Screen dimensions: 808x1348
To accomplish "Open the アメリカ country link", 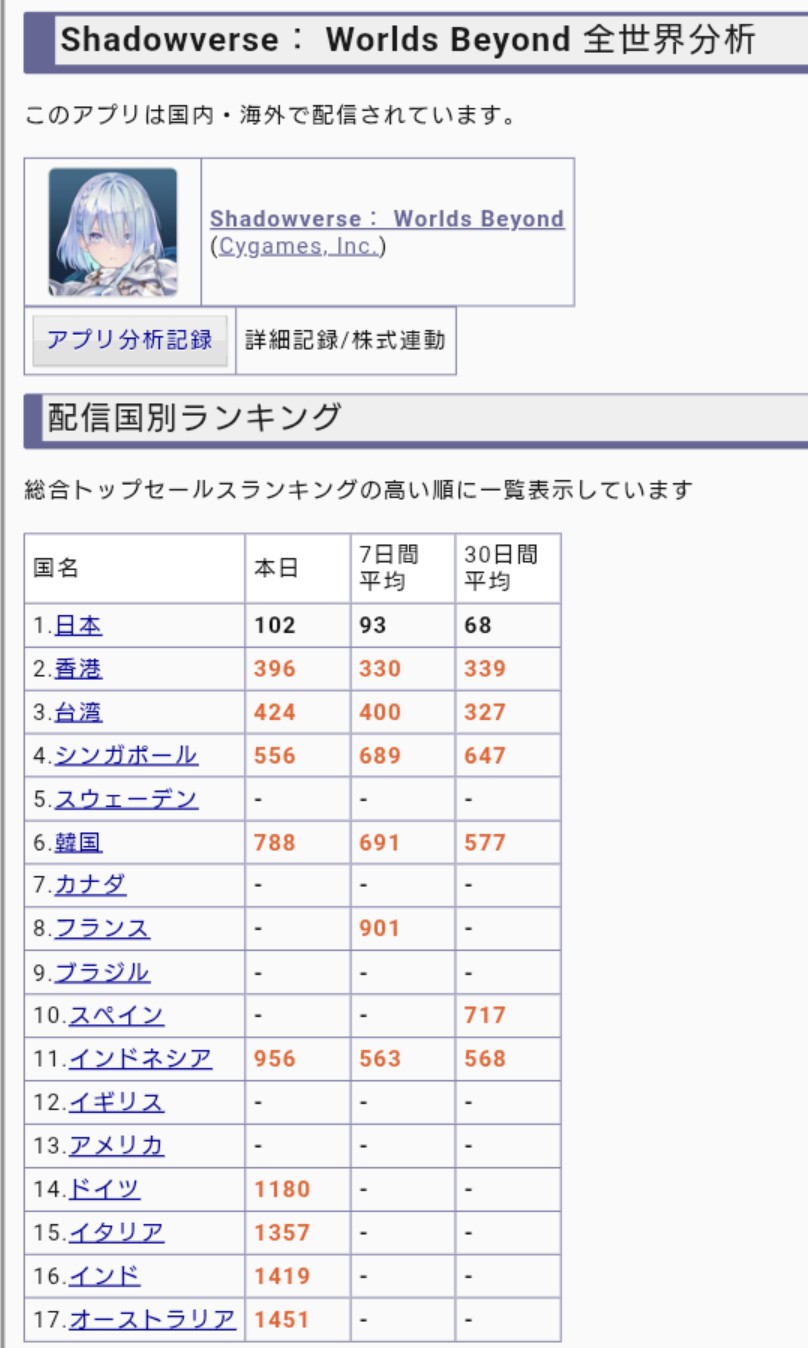I will pos(116,1146).
